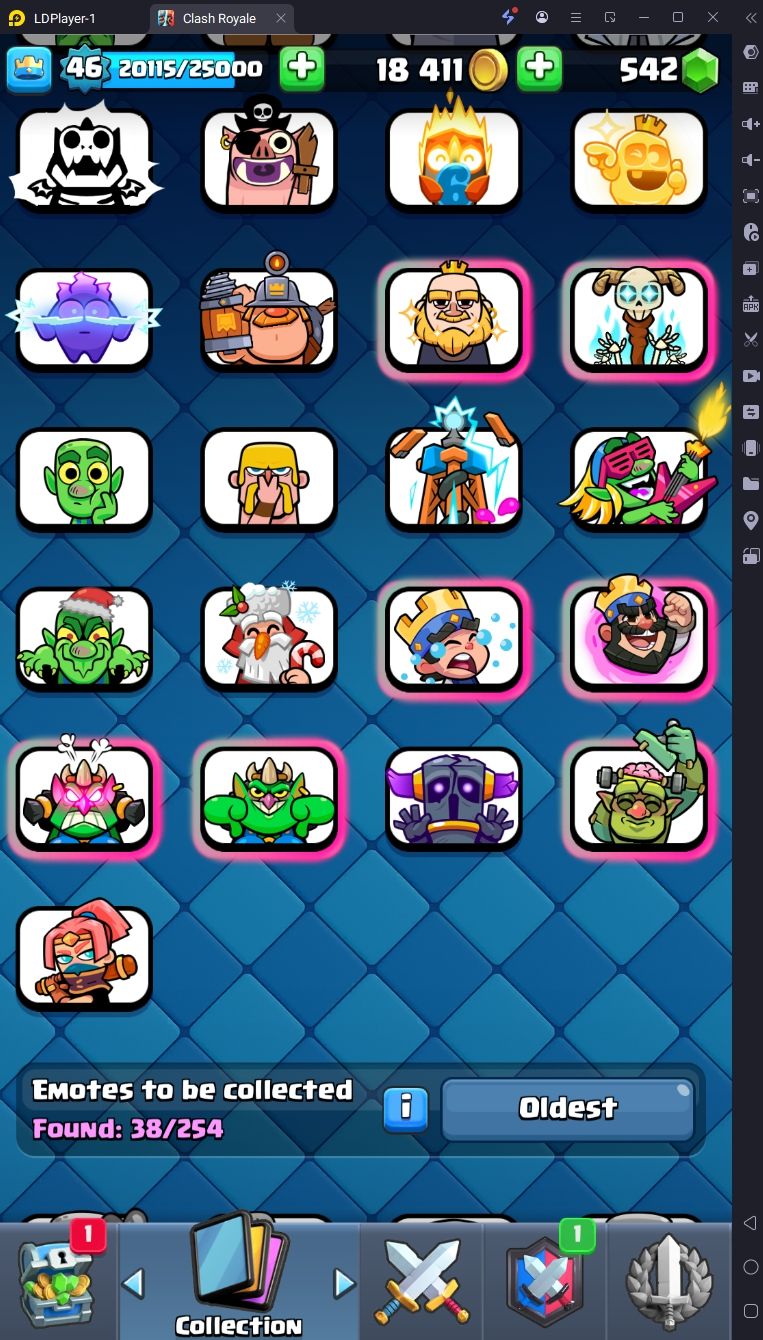Image resolution: width=763 pixels, height=1340 pixels.
Task: Select the pirate hog emote
Action: click(x=269, y=159)
